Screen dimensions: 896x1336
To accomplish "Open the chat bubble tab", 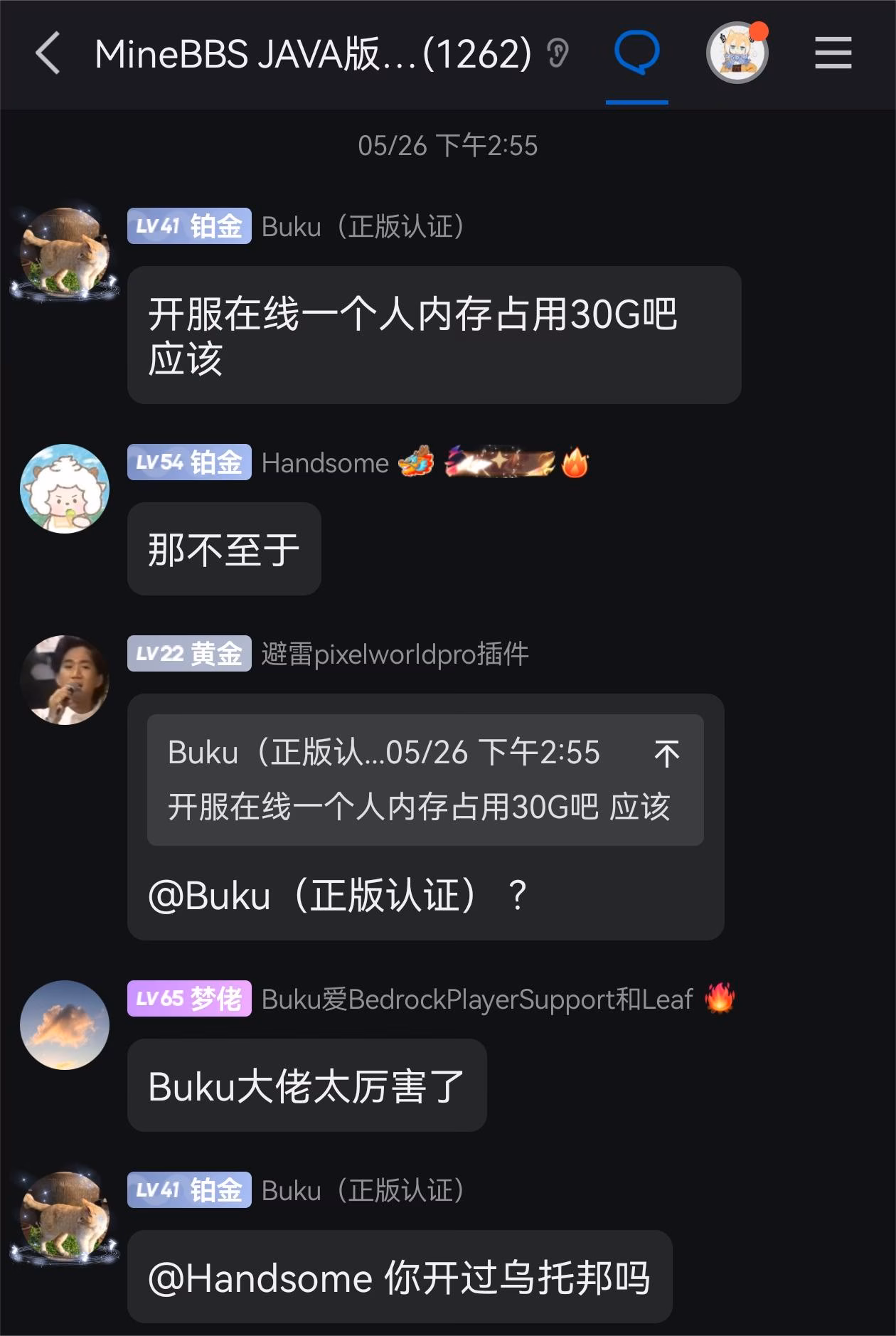I will (636, 53).
